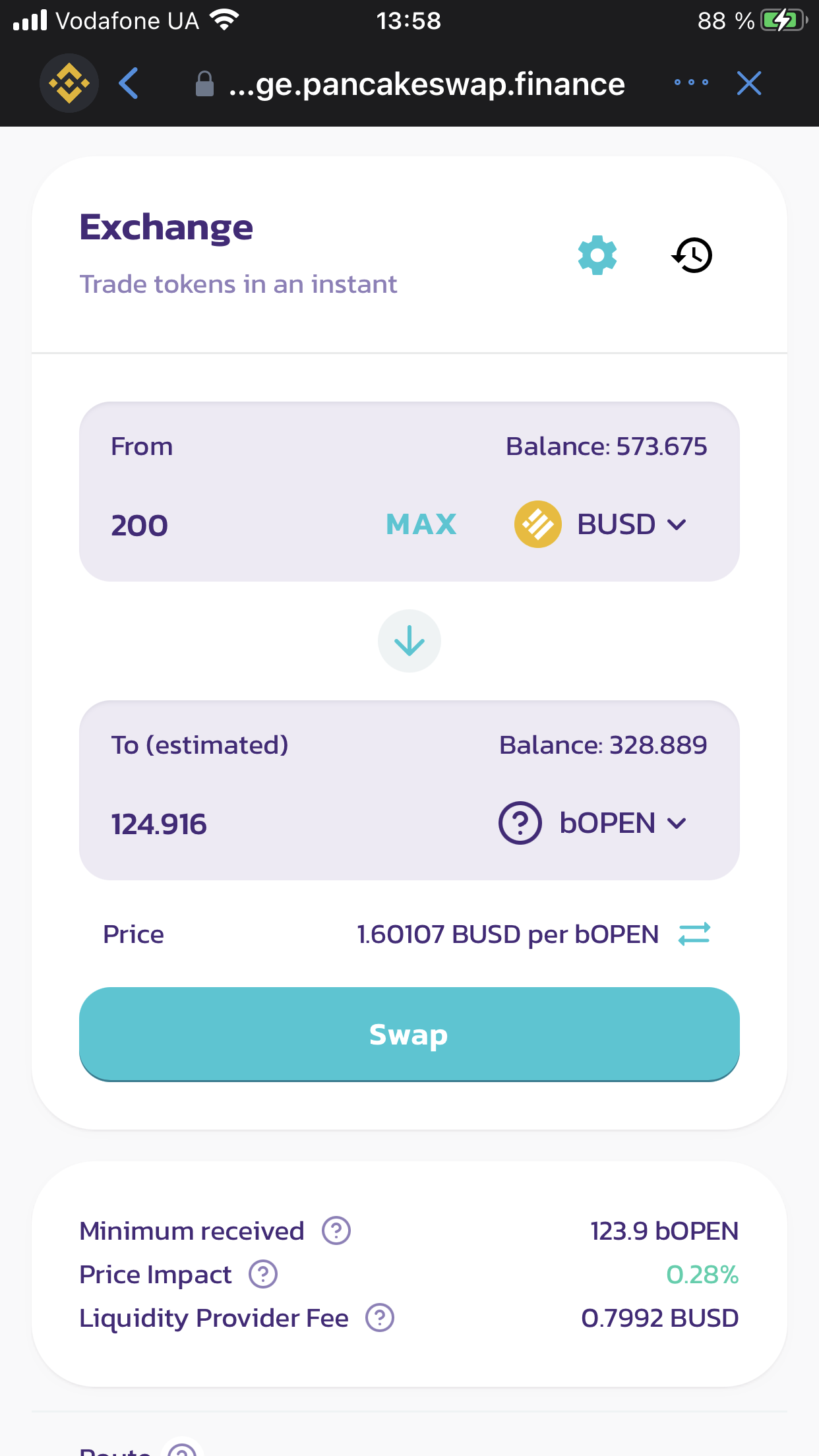The width and height of the screenshot is (819, 1456).
Task: Open the browser's three-dot menu
Action: tap(691, 83)
